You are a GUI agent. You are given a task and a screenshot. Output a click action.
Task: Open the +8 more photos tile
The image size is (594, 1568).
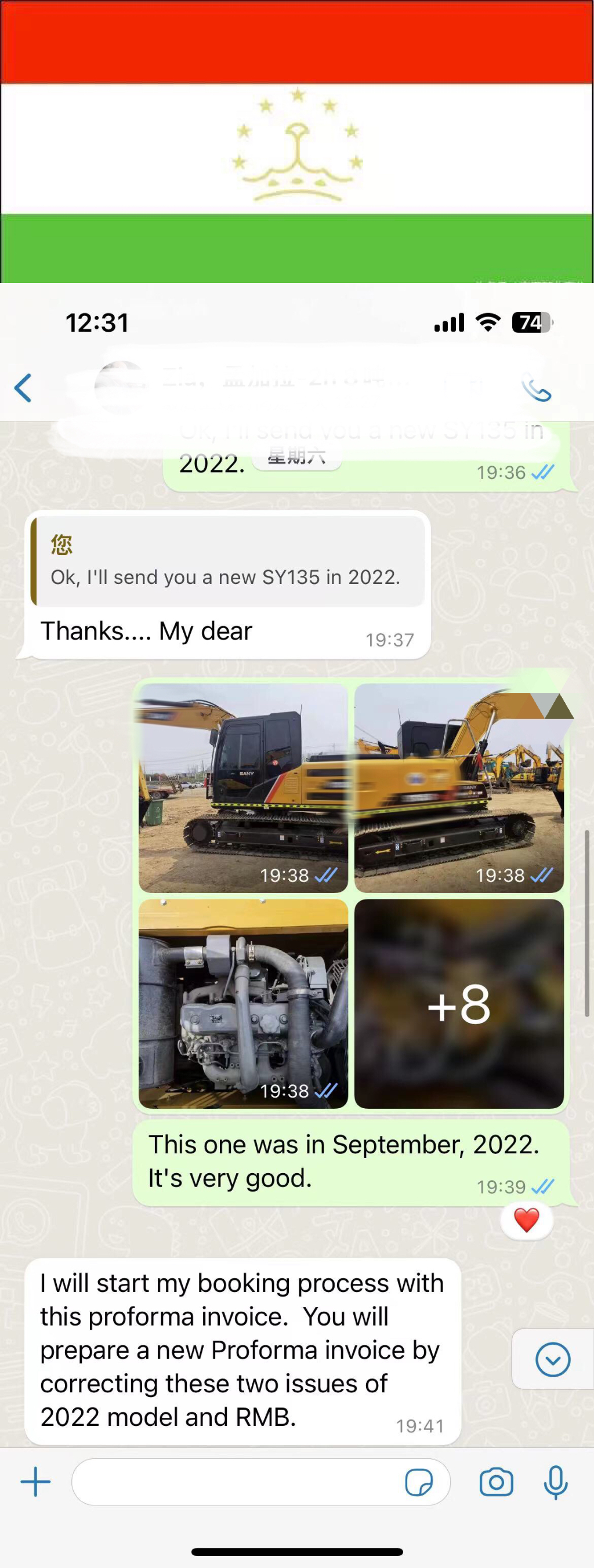[459, 1003]
